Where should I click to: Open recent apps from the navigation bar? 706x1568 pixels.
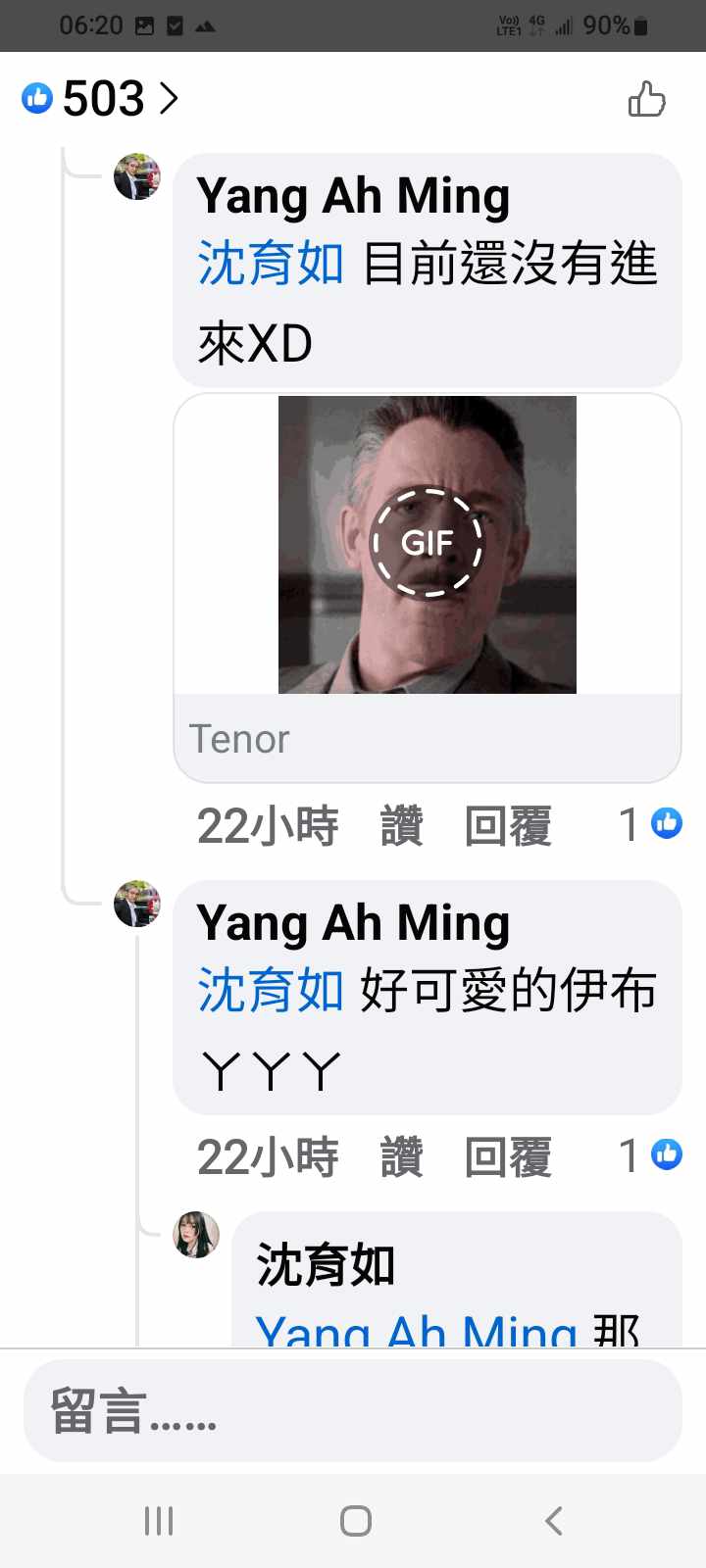159,1521
